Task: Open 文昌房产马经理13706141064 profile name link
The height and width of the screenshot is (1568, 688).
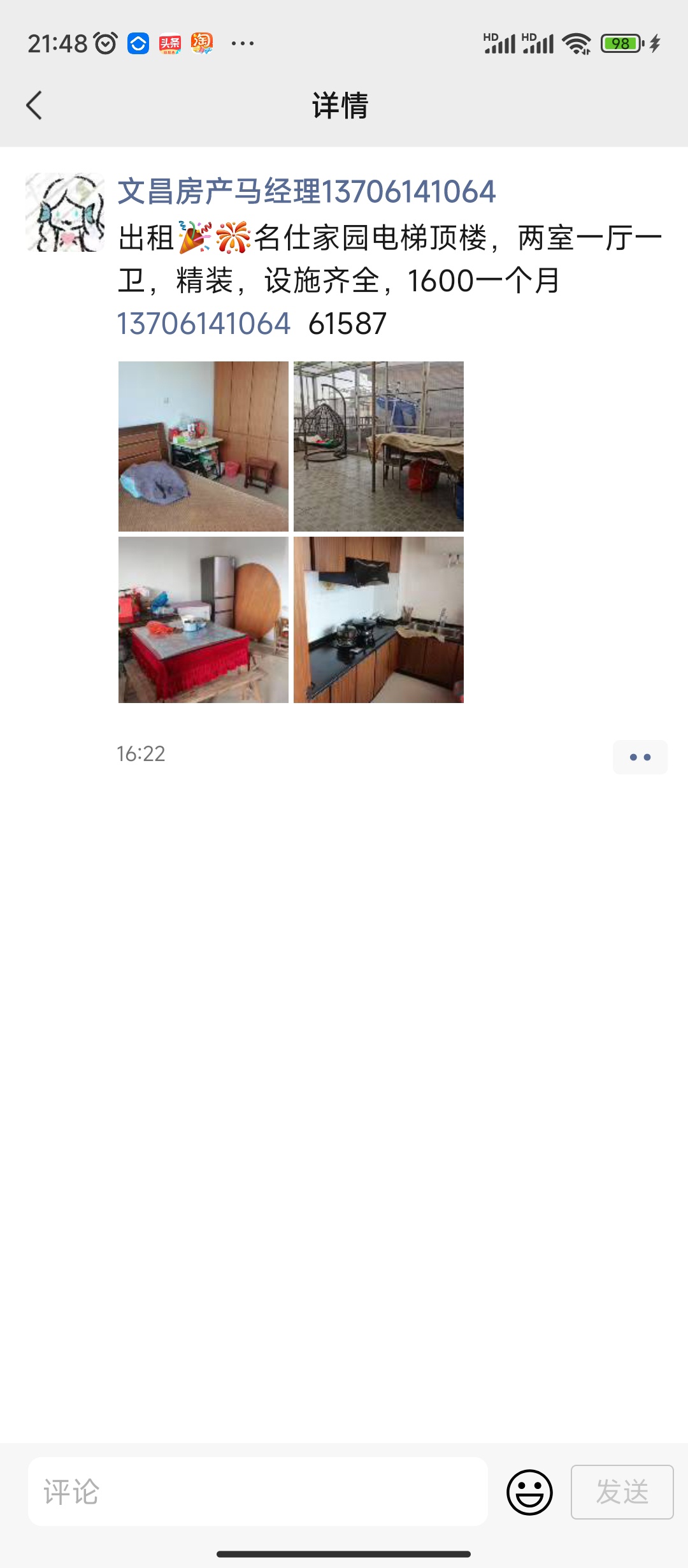Action: click(x=306, y=192)
